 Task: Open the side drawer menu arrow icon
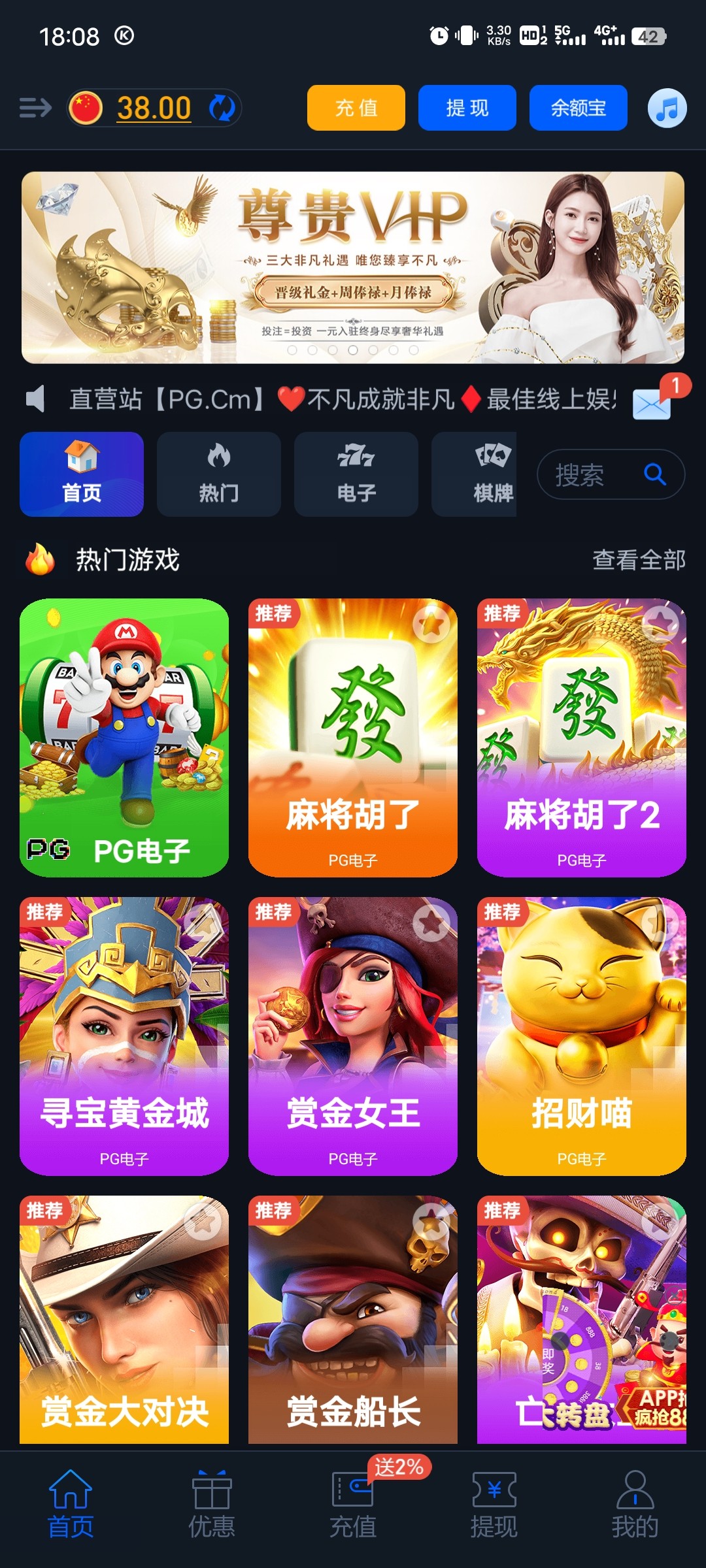point(35,107)
